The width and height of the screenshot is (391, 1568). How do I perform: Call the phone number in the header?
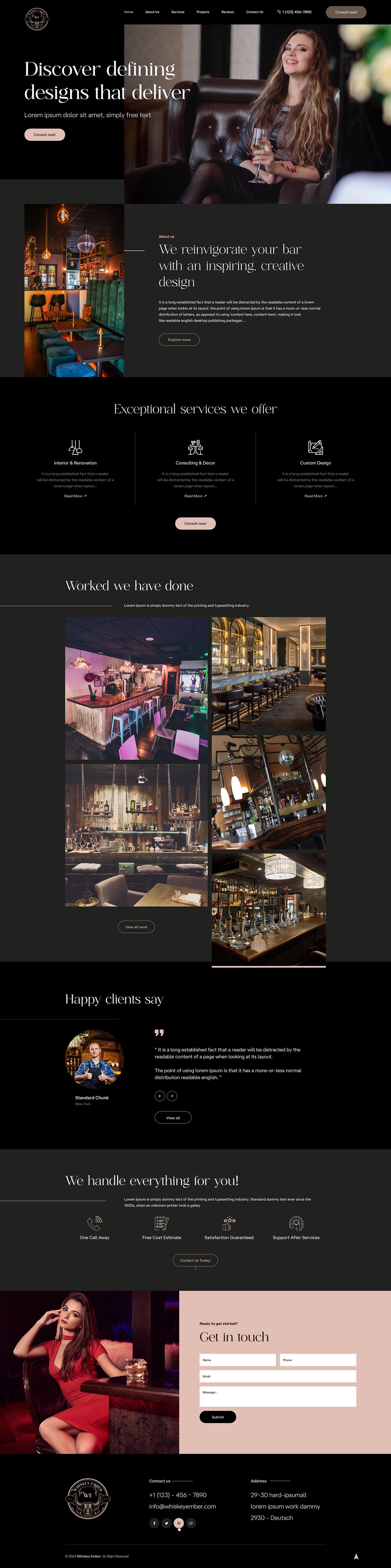294,12
